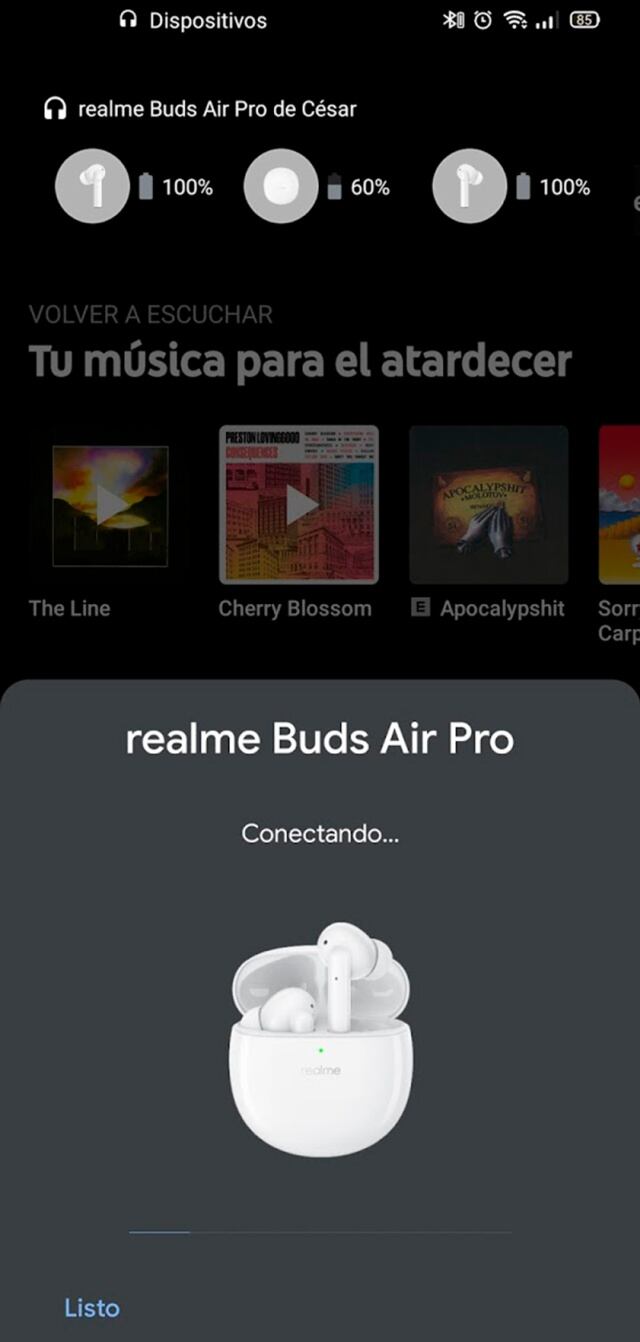640x1342 pixels.
Task: Select the Apocalypshit album cover
Action: coord(488,505)
